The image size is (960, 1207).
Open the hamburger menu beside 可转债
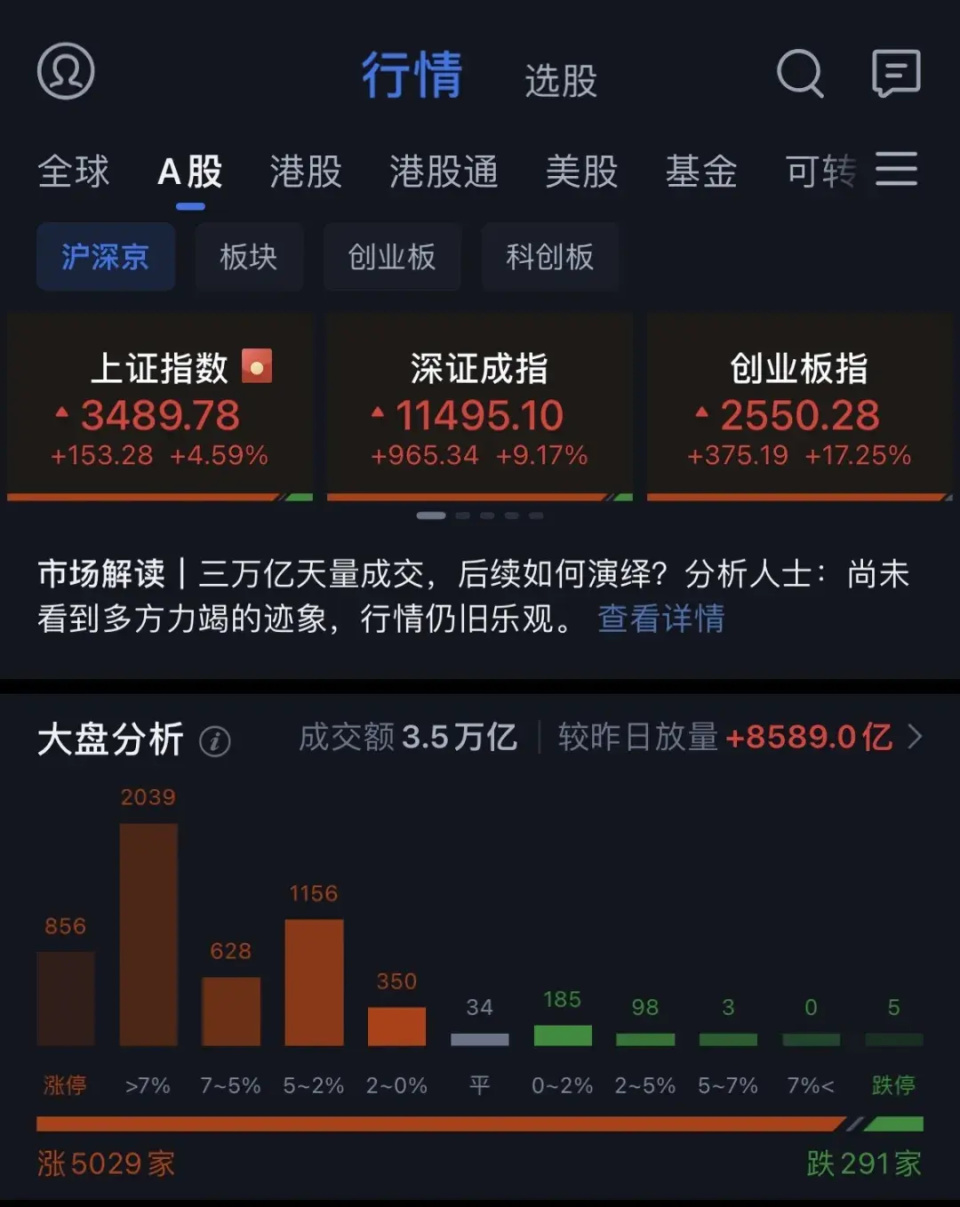click(x=897, y=170)
